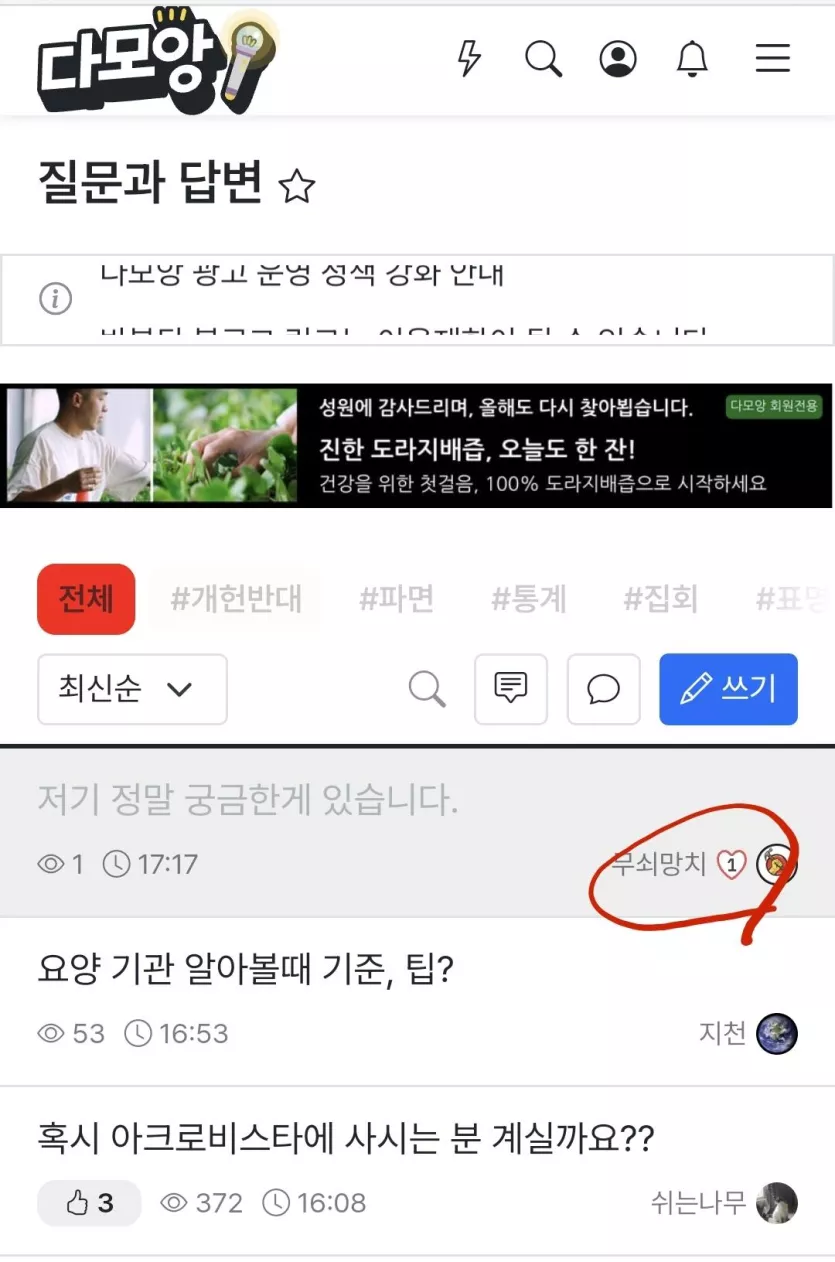835x1262 pixels.
Task: Tap the lined message box icon button
Action: [511, 689]
